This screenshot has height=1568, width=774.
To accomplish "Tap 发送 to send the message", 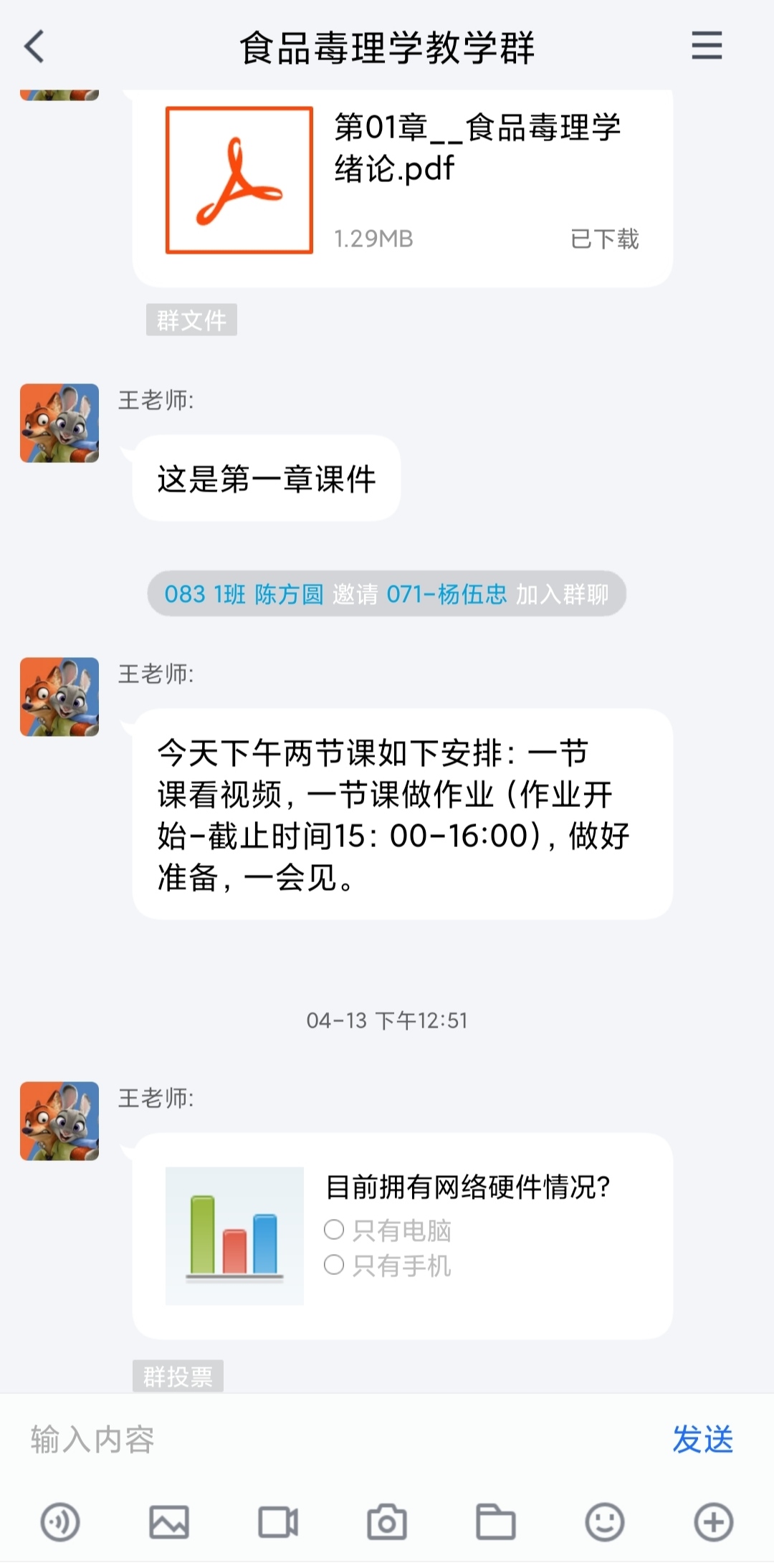I will (702, 1440).
